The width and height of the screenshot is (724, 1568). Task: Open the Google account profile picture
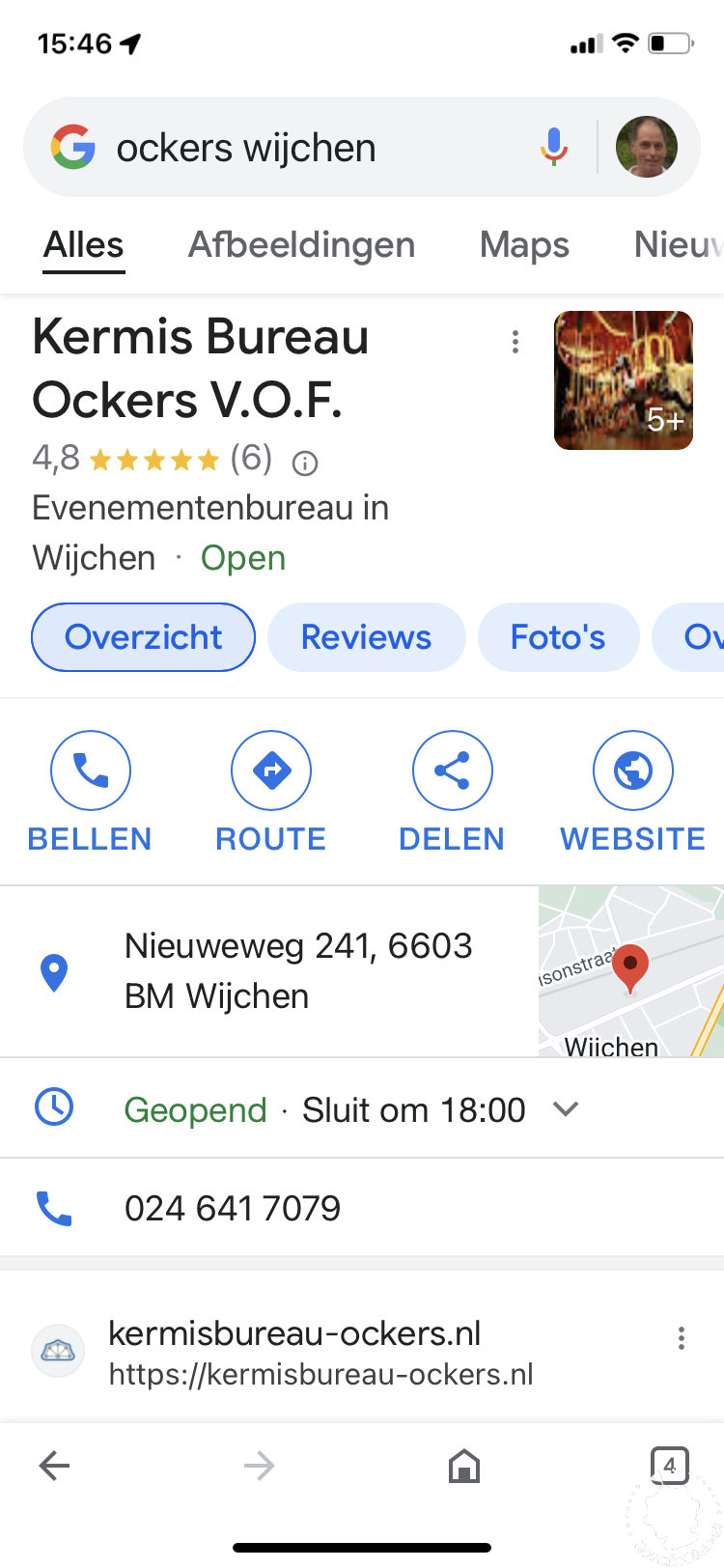[x=646, y=147]
